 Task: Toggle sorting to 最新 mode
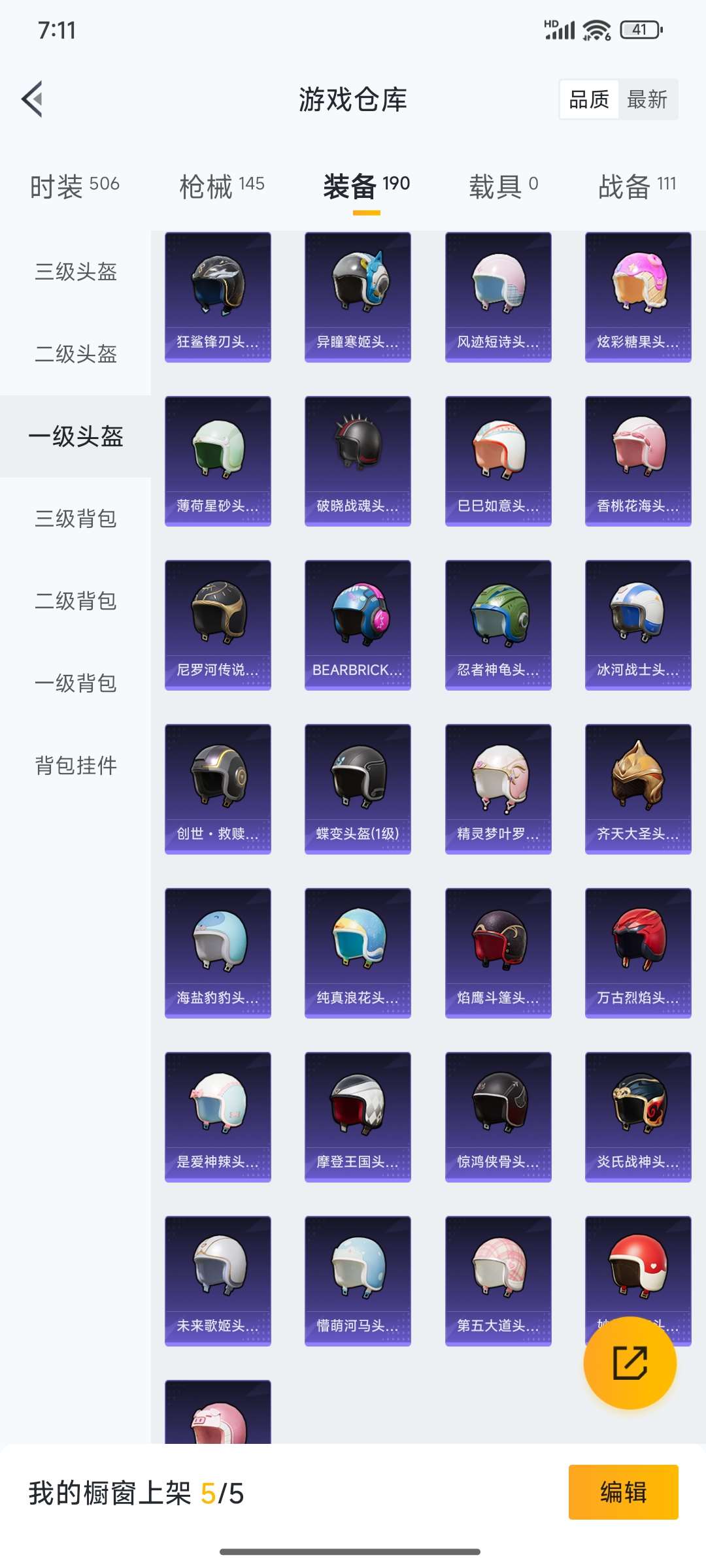click(x=646, y=99)
